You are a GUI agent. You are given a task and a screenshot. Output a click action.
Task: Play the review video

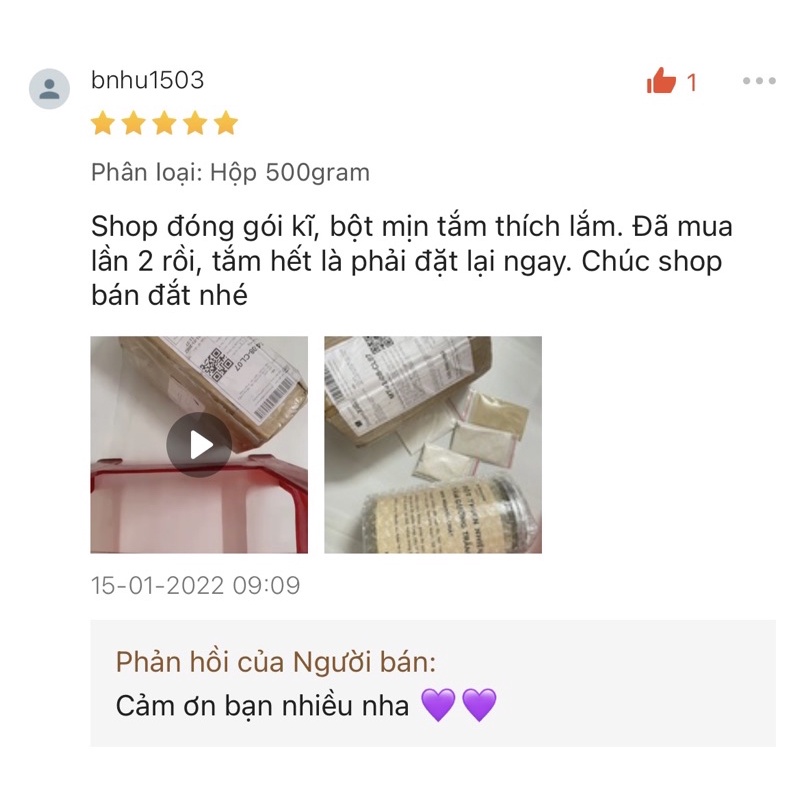coord(199,444)
